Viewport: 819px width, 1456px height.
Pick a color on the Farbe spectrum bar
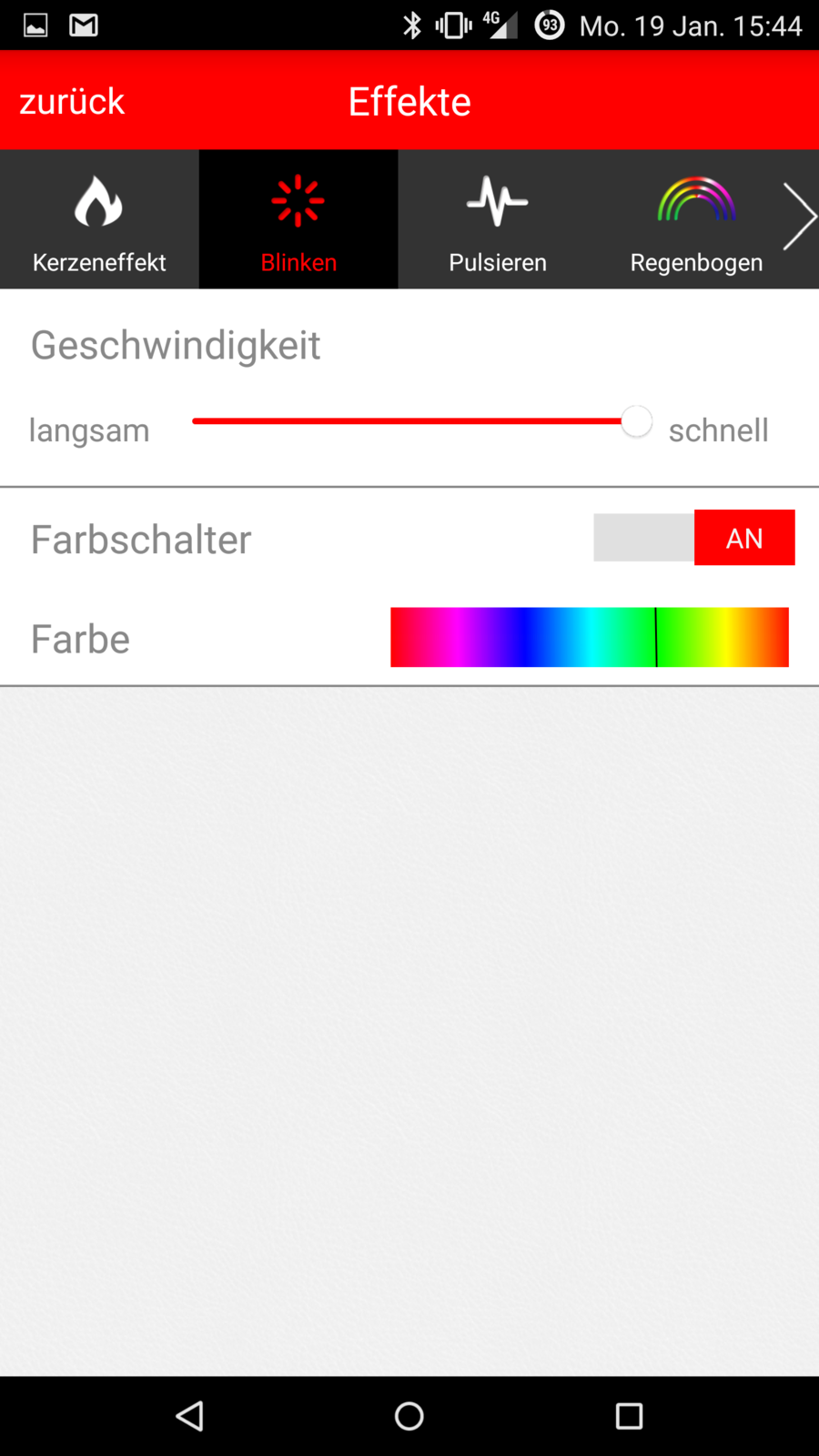pos(589,637)
